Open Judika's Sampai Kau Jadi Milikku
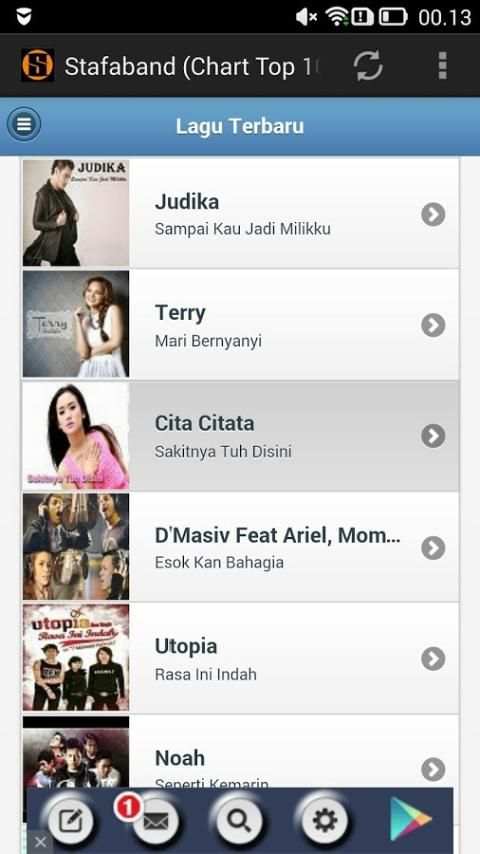480x854 pixels. click(240, 213)
